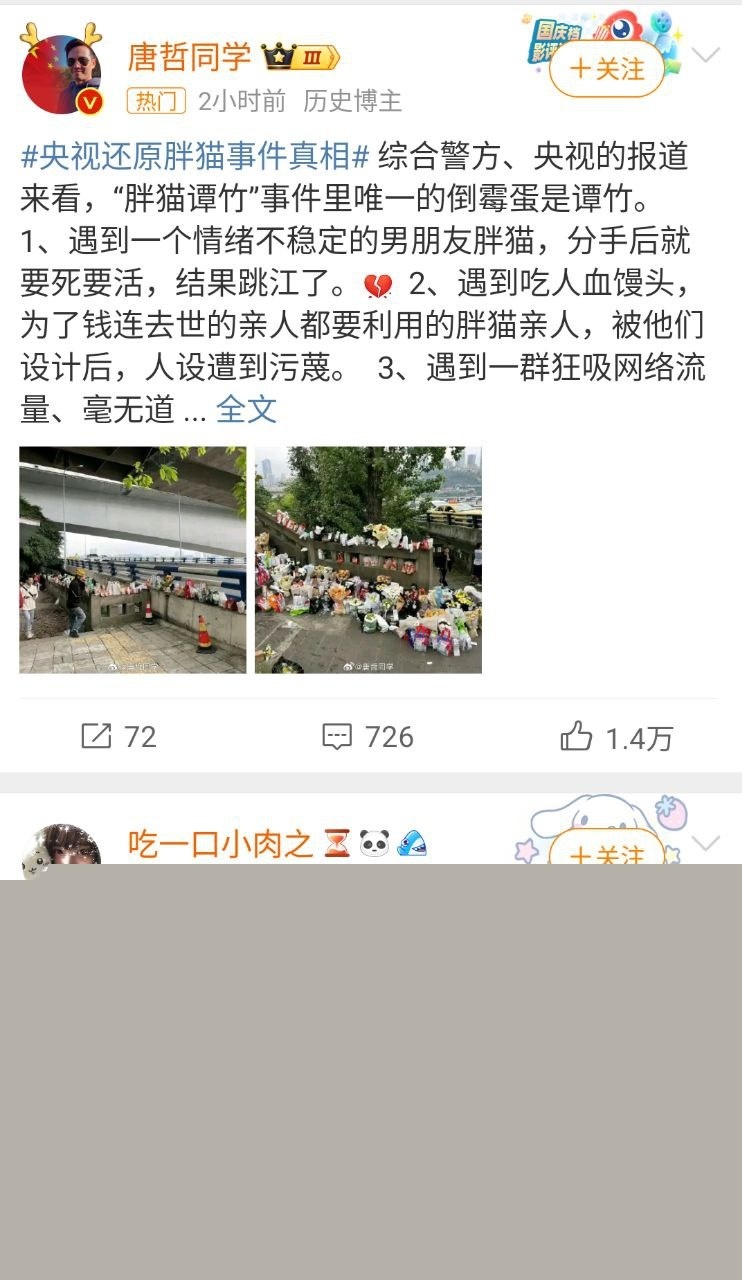Viewport: 742px width, 1280px height.
Task: Expand the full post via 全文
Action: click(x=246, y=408)
